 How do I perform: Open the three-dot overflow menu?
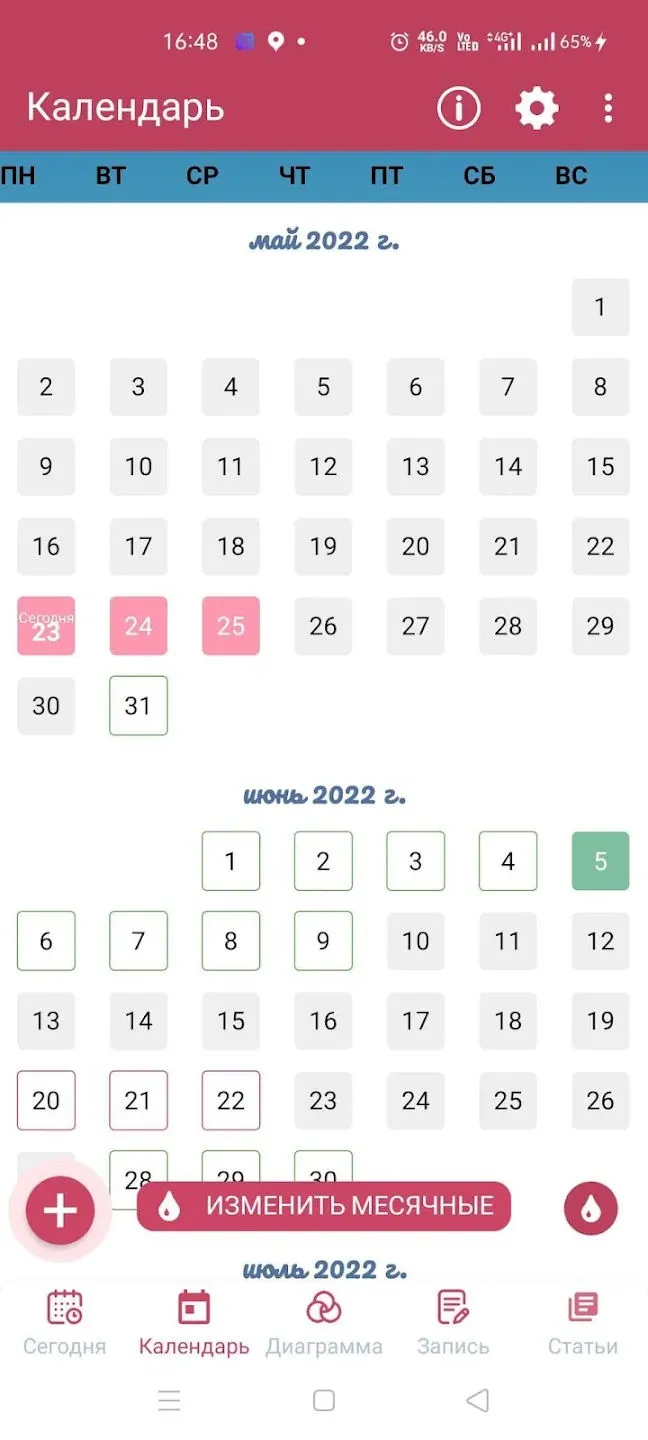click(x=608, y=108)
